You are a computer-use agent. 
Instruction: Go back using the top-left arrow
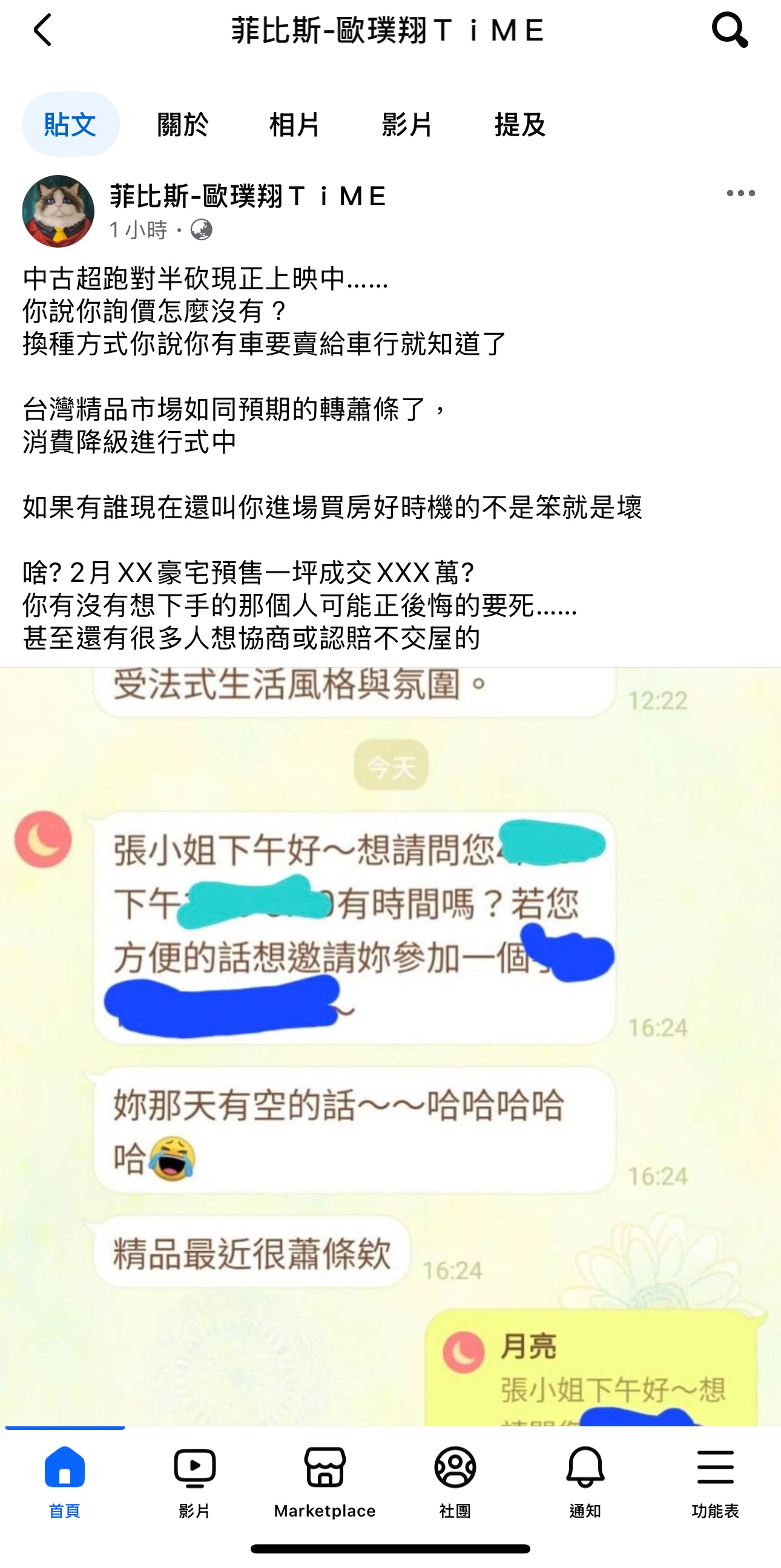41,30
